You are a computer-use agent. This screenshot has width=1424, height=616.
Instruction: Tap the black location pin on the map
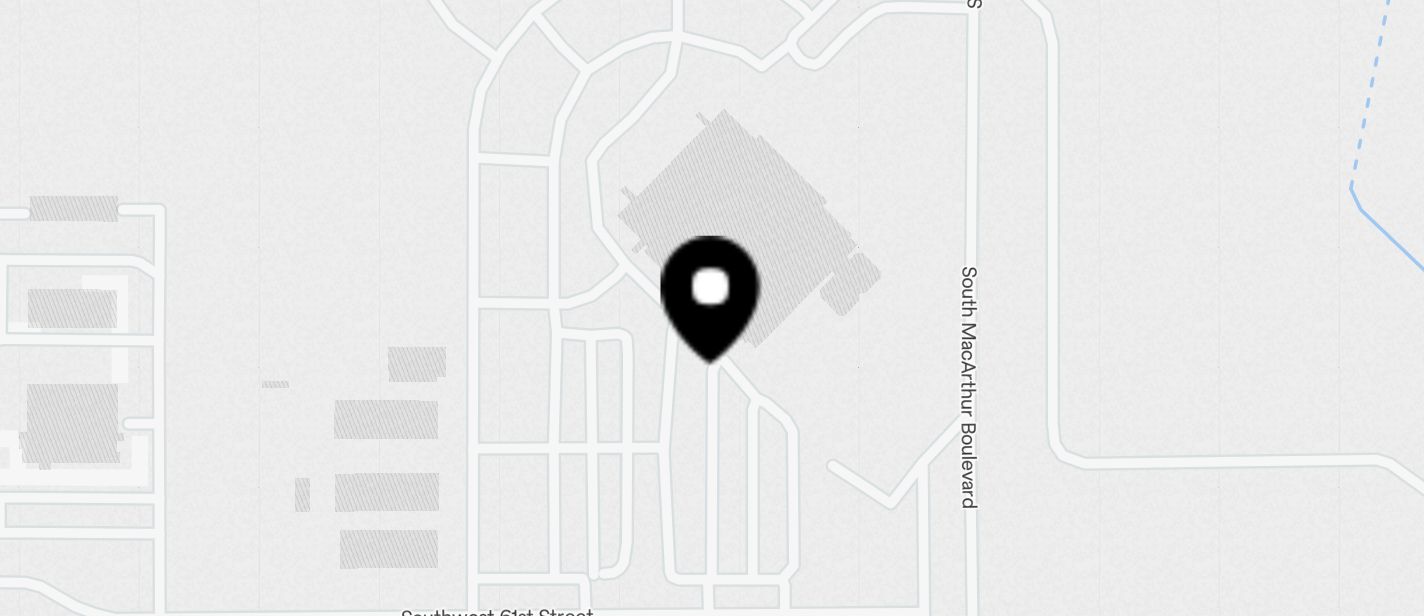click(710, 293)
